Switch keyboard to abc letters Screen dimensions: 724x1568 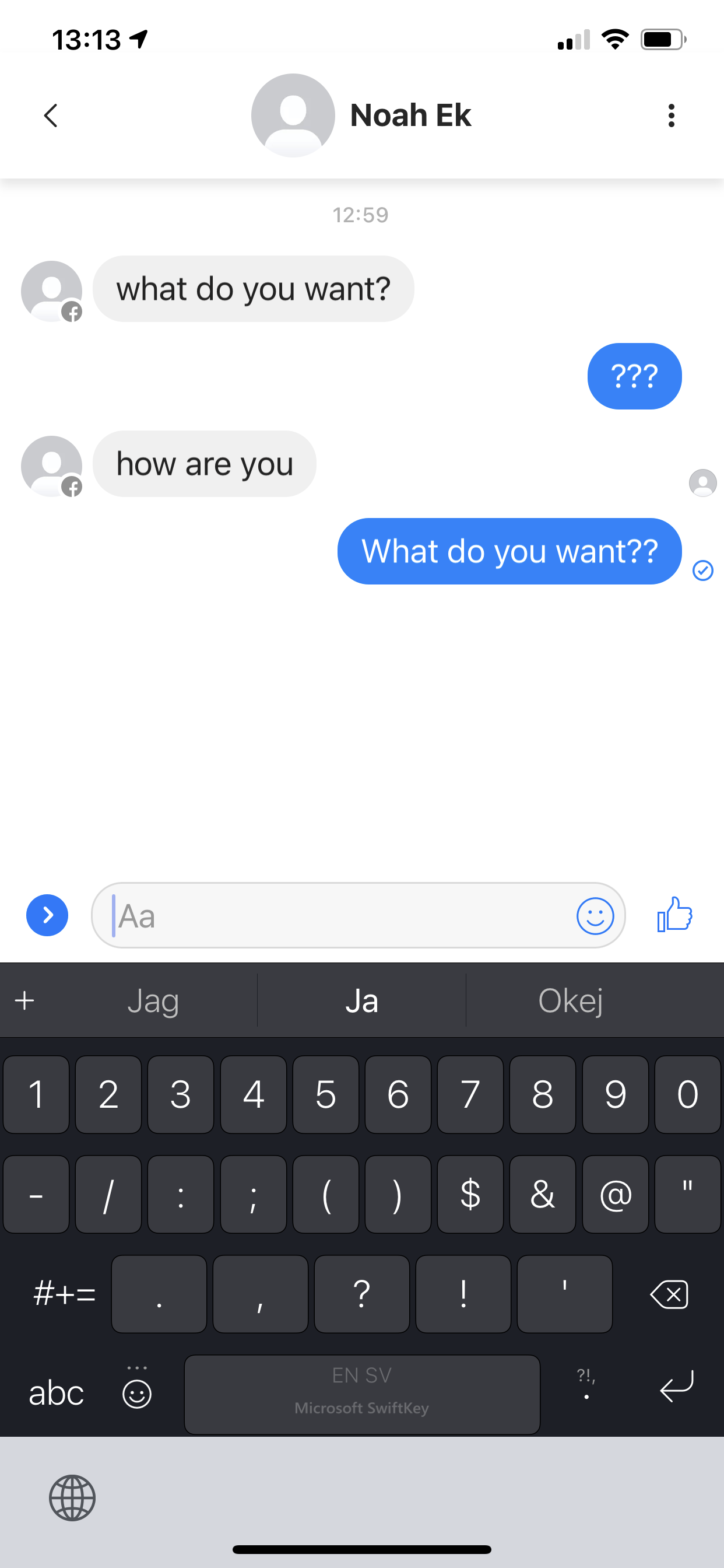[56, 1394]
